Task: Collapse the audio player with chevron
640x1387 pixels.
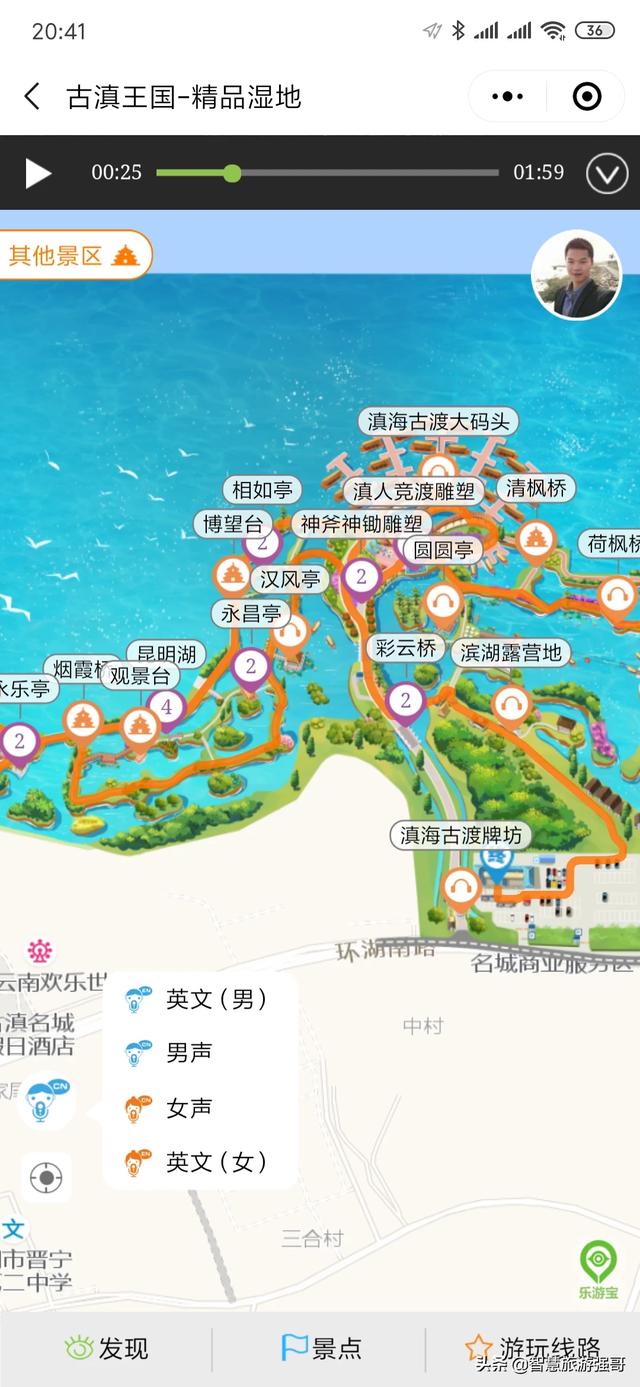Action: (606, 173)
